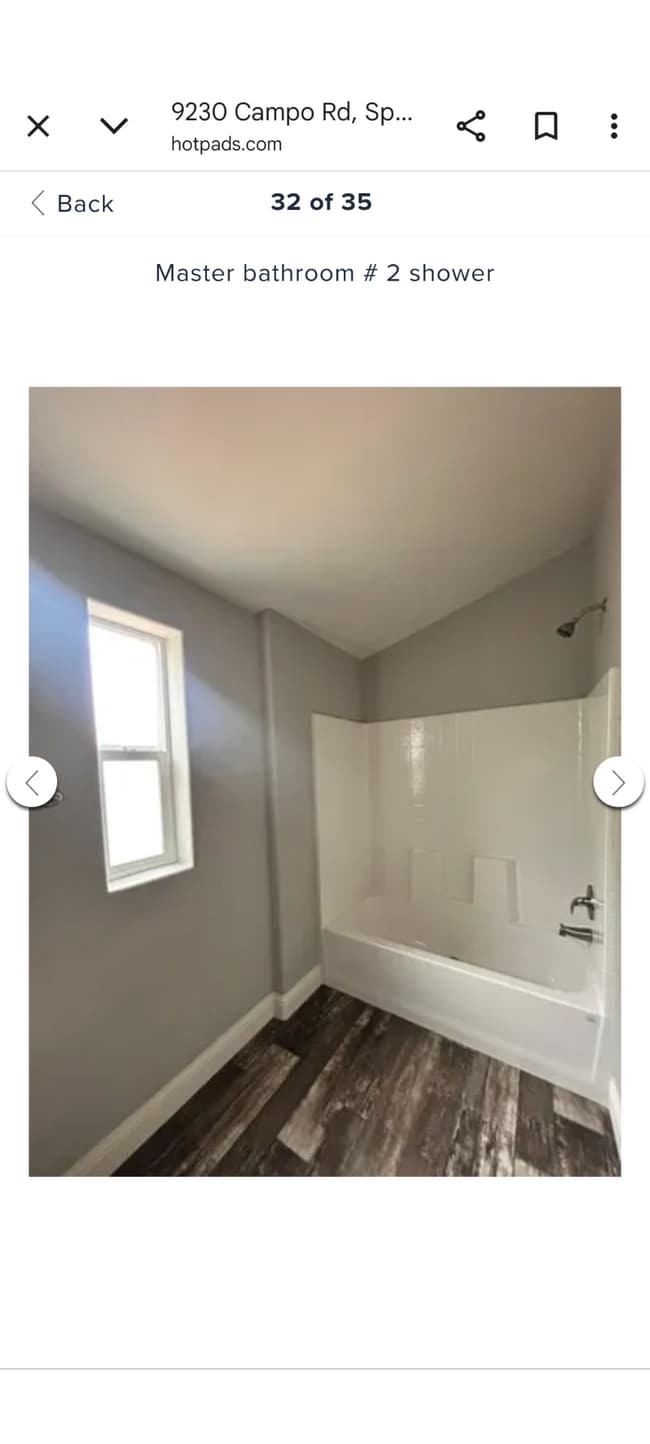Close the browser tab with X
Viewport: 650px width, 1444px height.
pyautogui.click(x=38, y=126)
